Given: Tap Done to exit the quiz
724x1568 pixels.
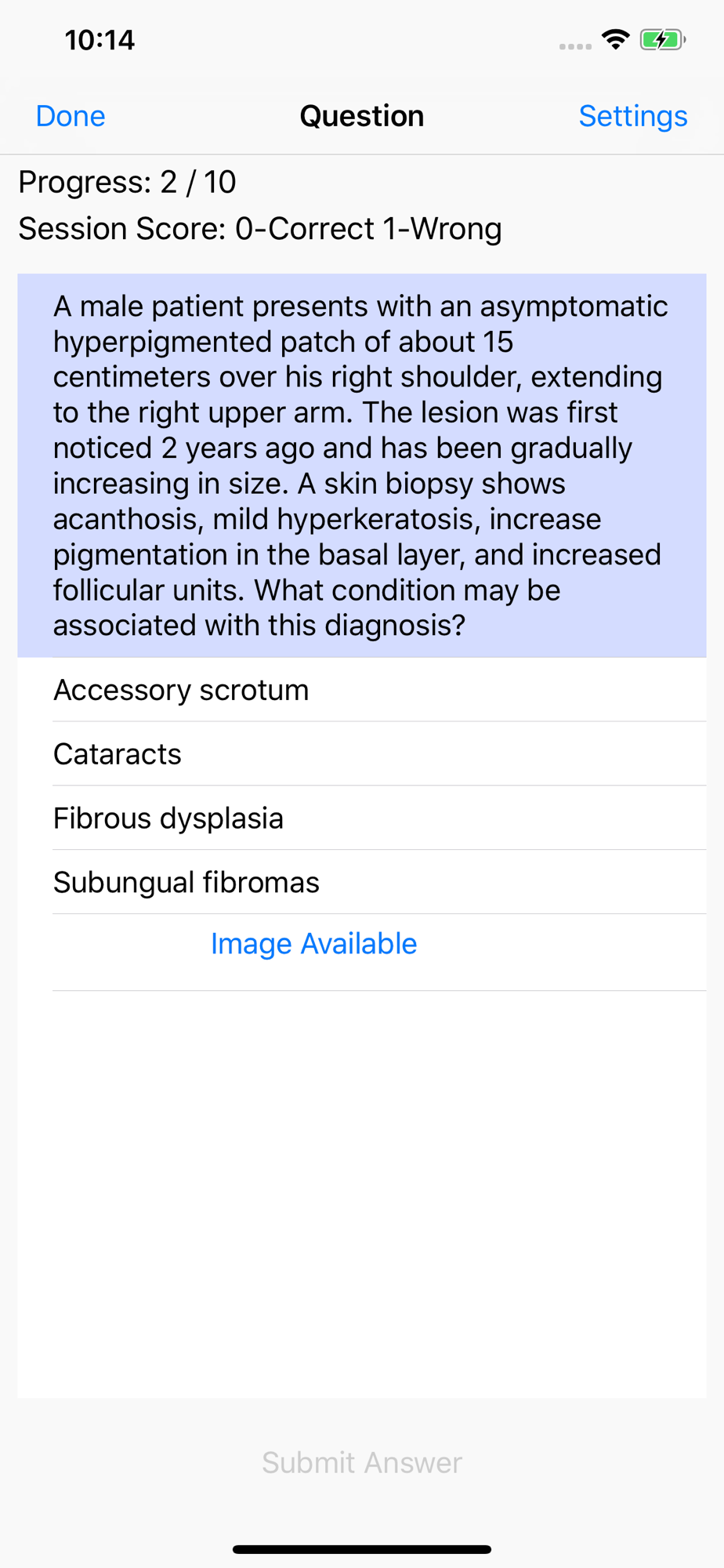Looking at the screenshot, I should (71, 116).
